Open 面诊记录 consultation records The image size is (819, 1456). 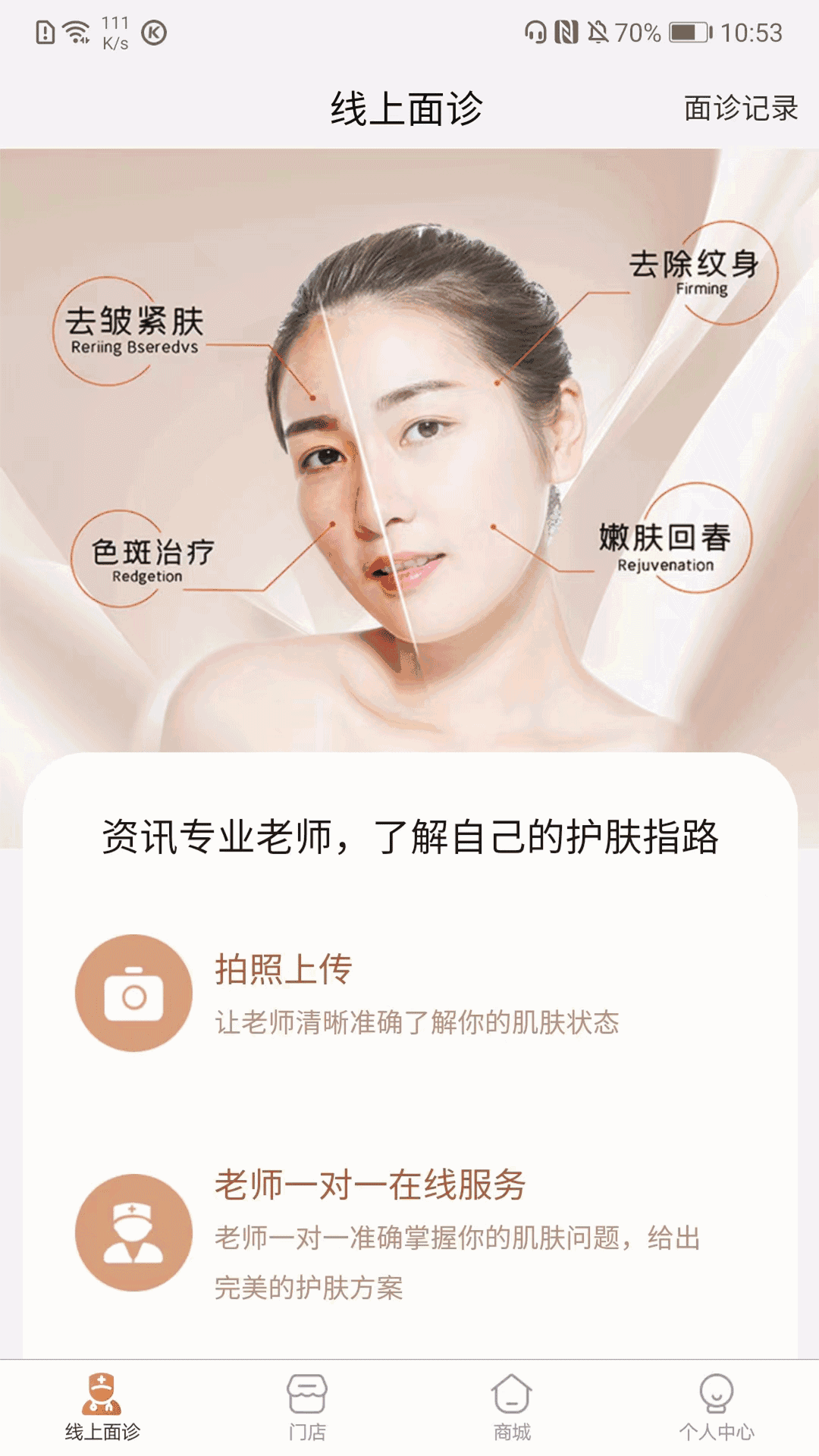740,108
